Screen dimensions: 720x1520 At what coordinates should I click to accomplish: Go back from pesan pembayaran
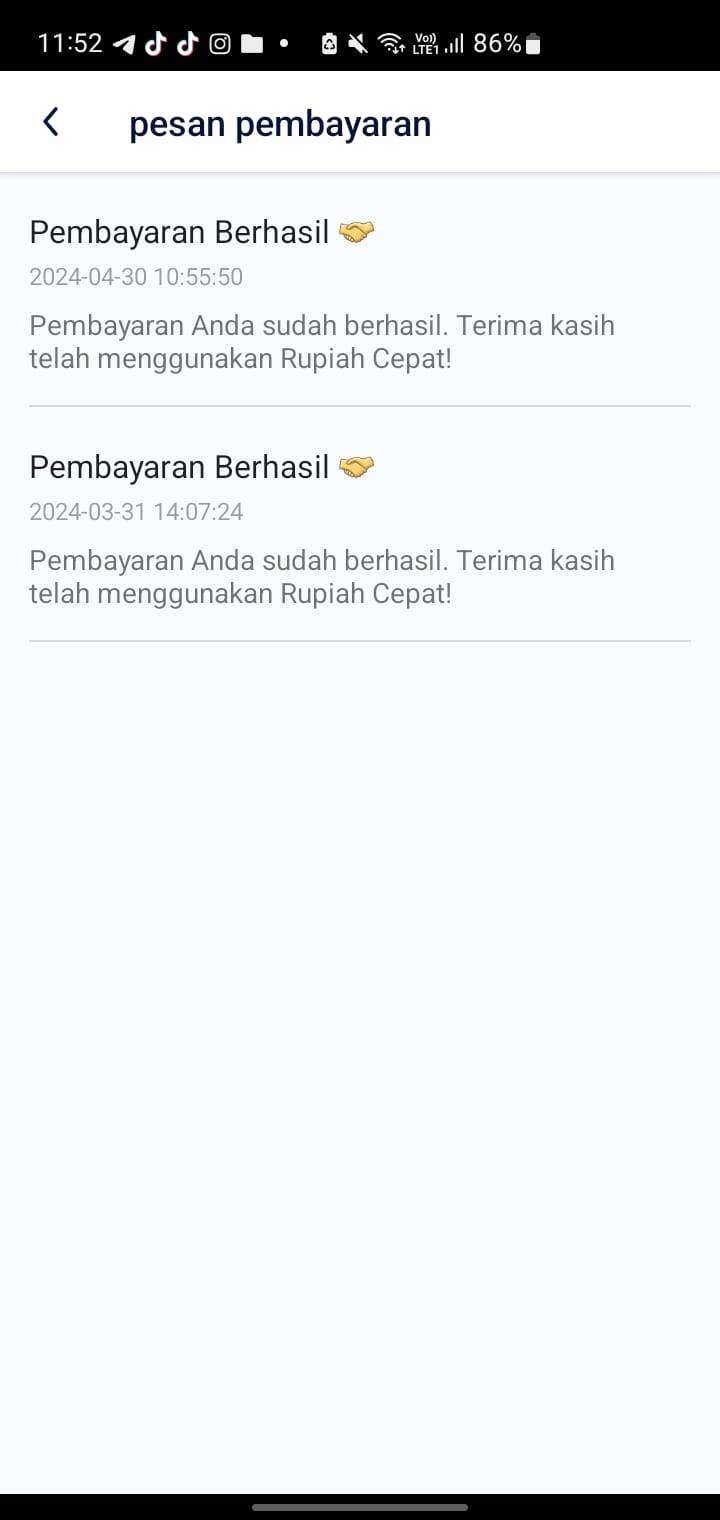[x=51, y=122]
